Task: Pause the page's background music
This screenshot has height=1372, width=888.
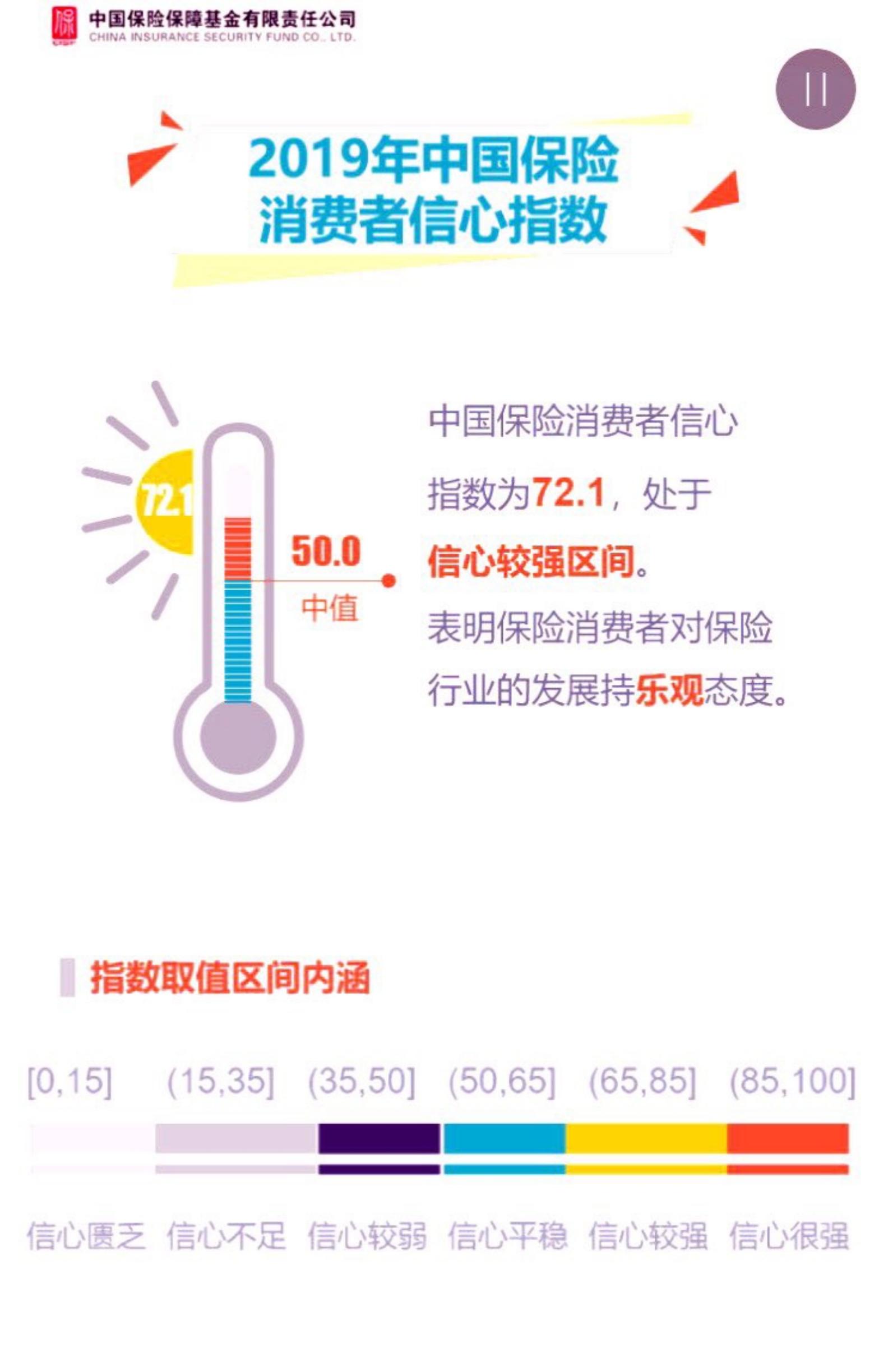Action: coord(815,89)
